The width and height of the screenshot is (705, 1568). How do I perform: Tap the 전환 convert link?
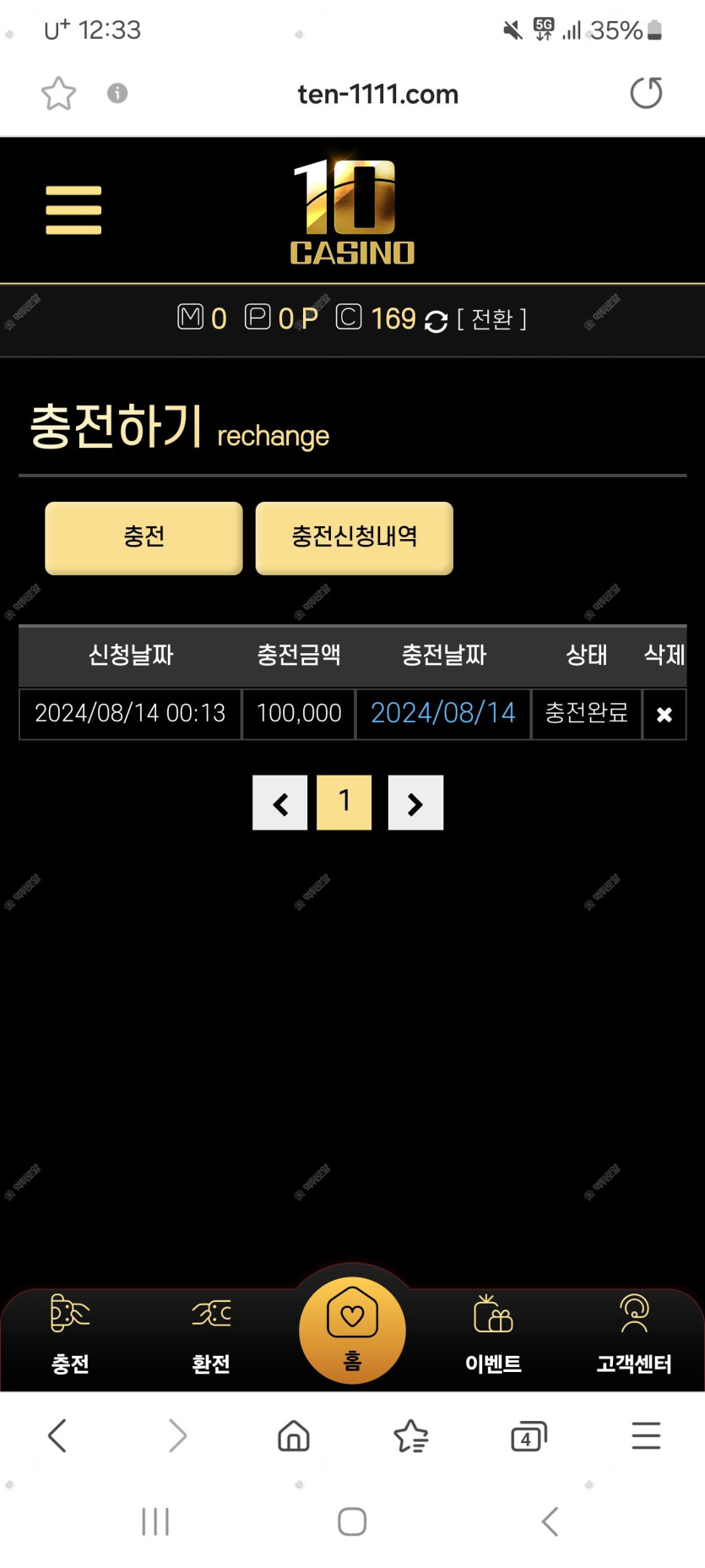pyautogui.click(x=491, y=318)
